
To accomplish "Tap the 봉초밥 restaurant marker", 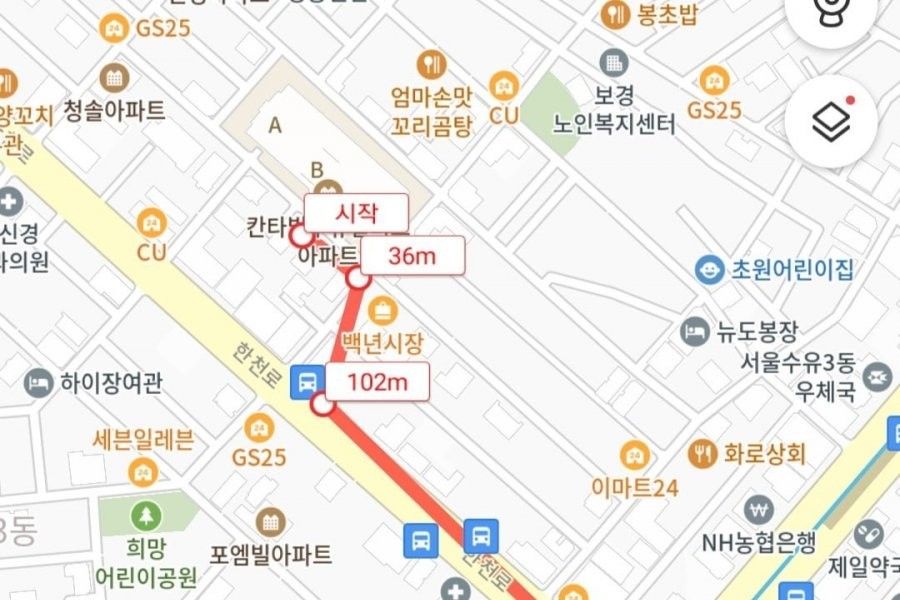I will pyautogui.click(x=614, y=14).
